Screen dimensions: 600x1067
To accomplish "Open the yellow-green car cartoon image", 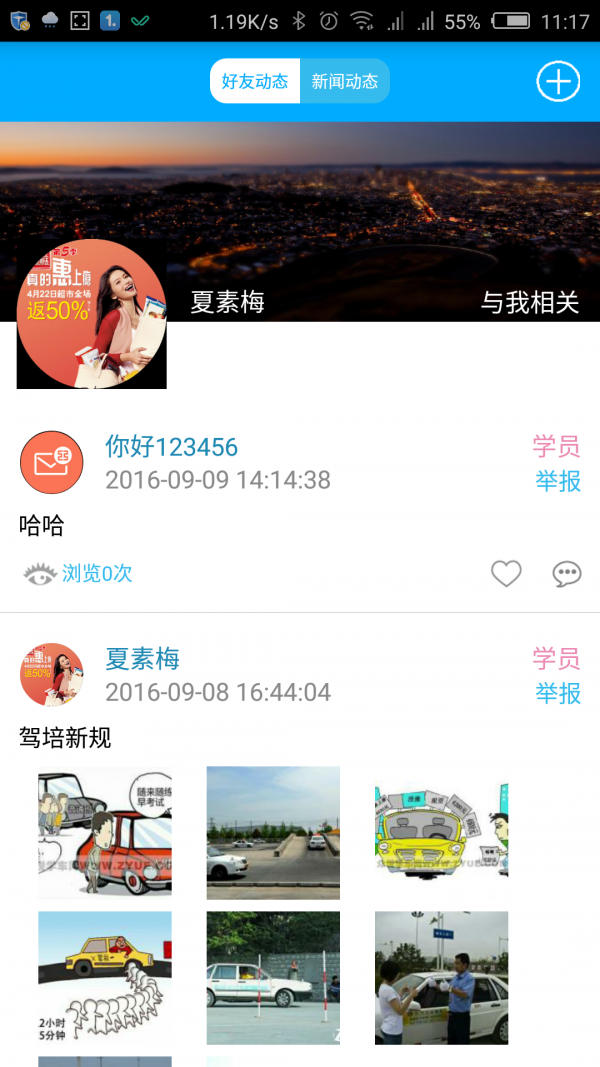I will click(x=441, y=833).
